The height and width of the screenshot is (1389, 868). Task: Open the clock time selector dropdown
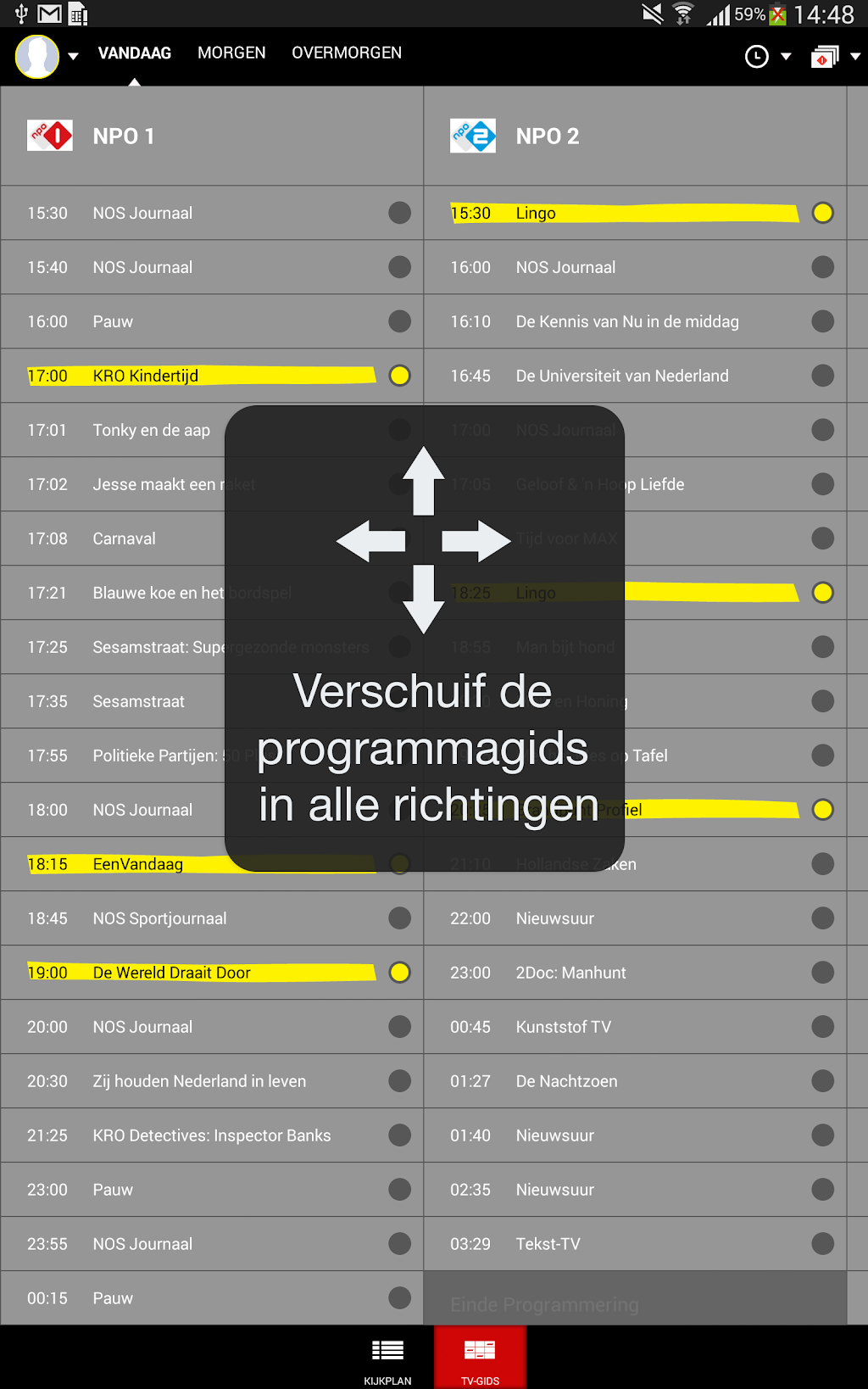tap(766, 56)
